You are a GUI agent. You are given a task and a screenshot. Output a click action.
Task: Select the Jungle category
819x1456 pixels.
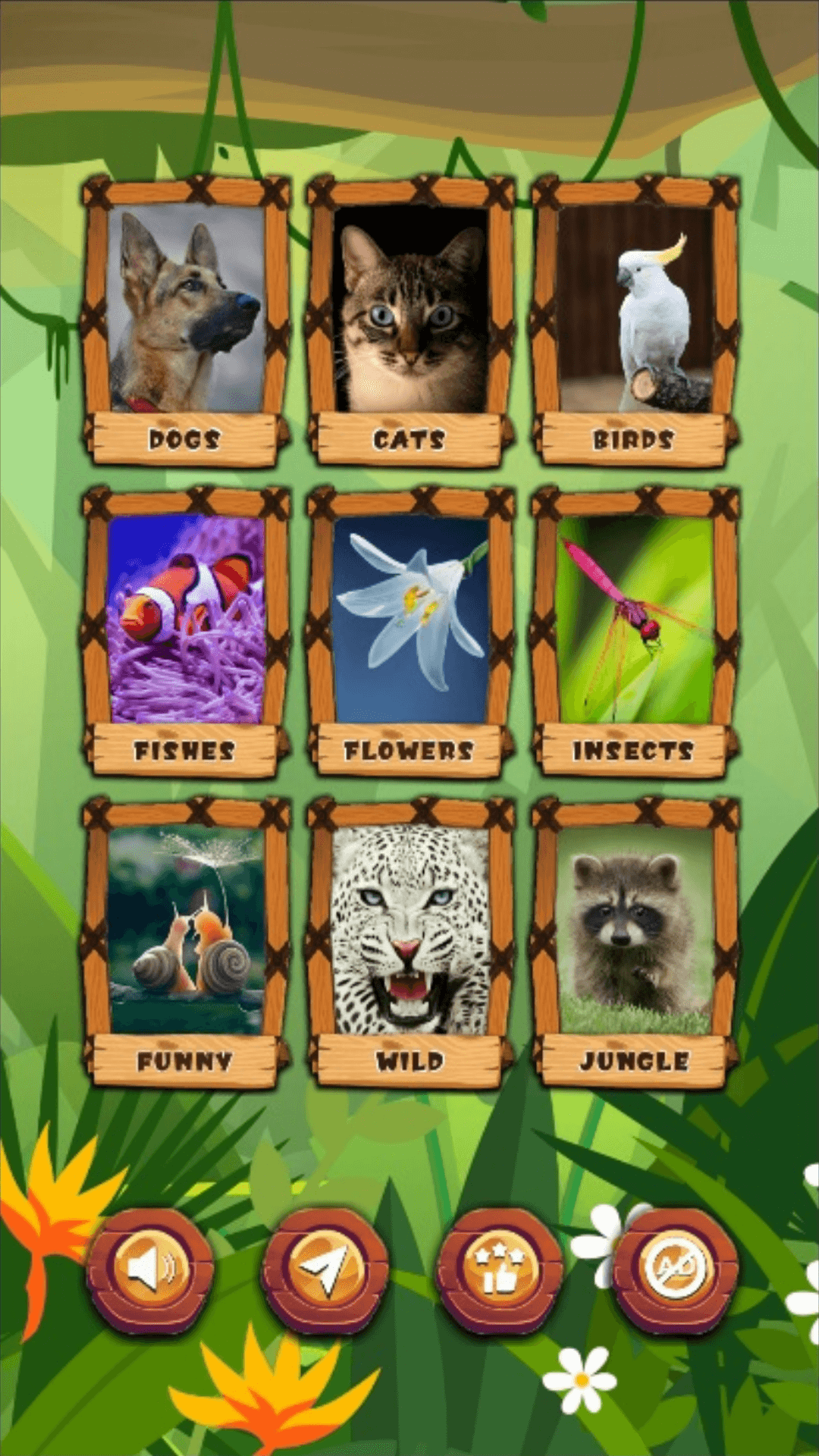[635, 940]
